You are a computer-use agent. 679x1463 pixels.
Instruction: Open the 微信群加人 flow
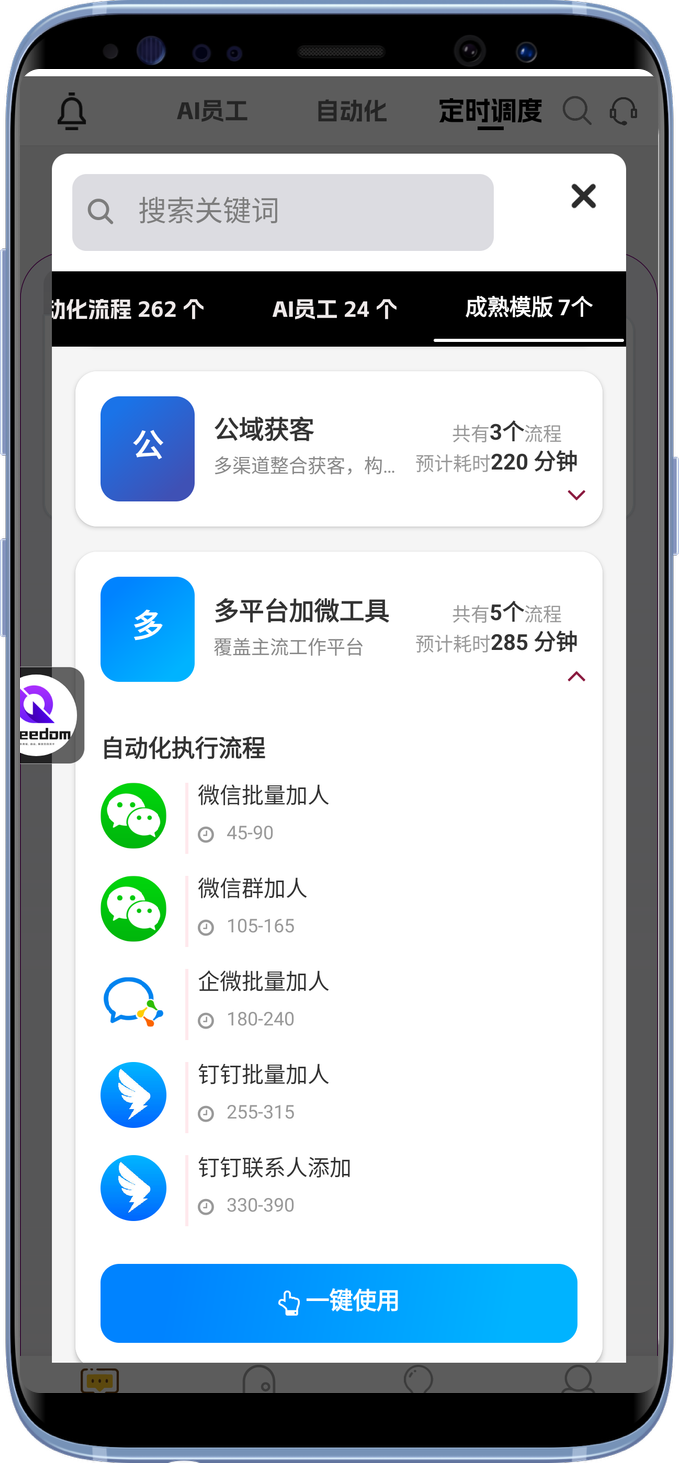click(x=252, y=889)
